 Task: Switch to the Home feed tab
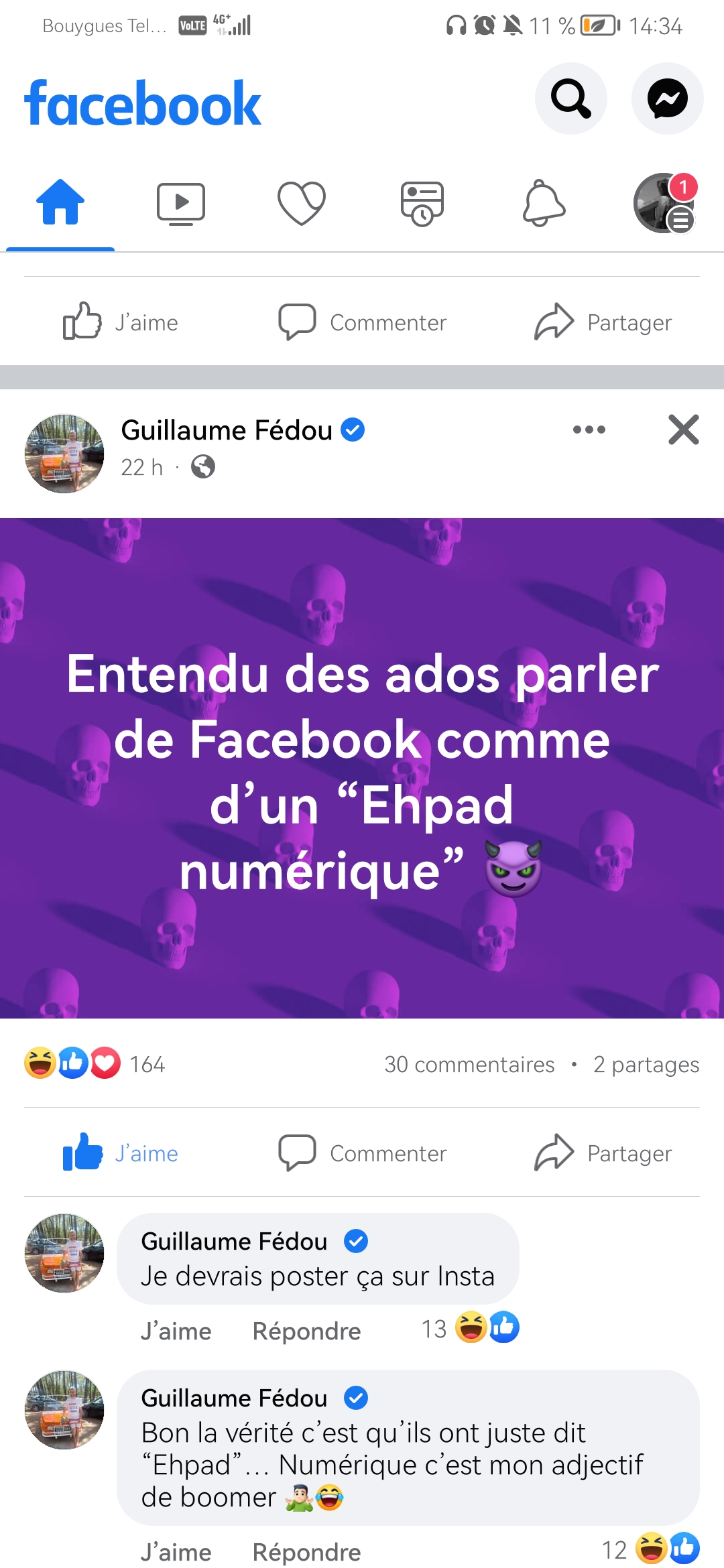[60, 202]
